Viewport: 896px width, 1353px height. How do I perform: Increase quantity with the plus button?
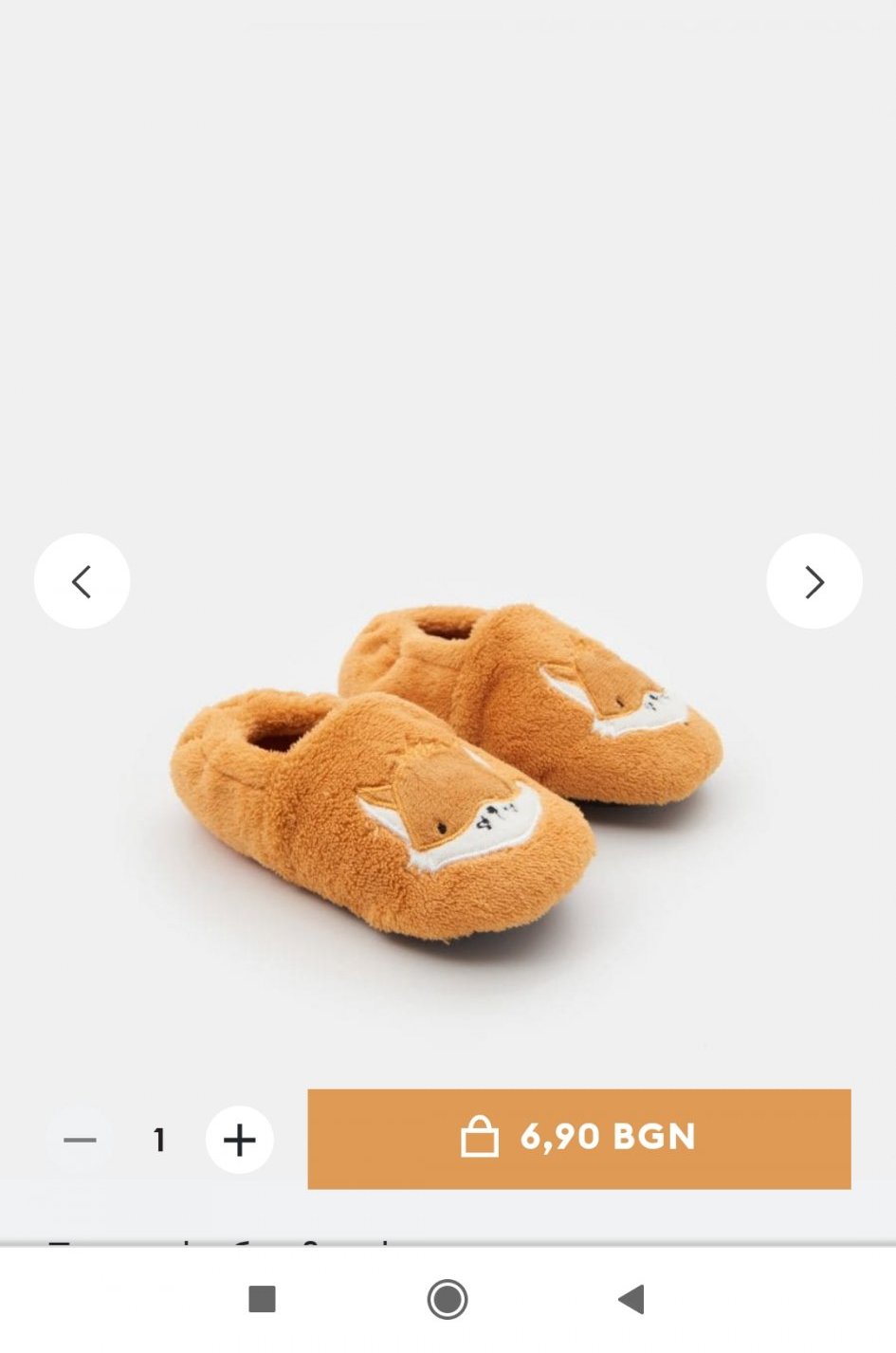coord(240,1139)
